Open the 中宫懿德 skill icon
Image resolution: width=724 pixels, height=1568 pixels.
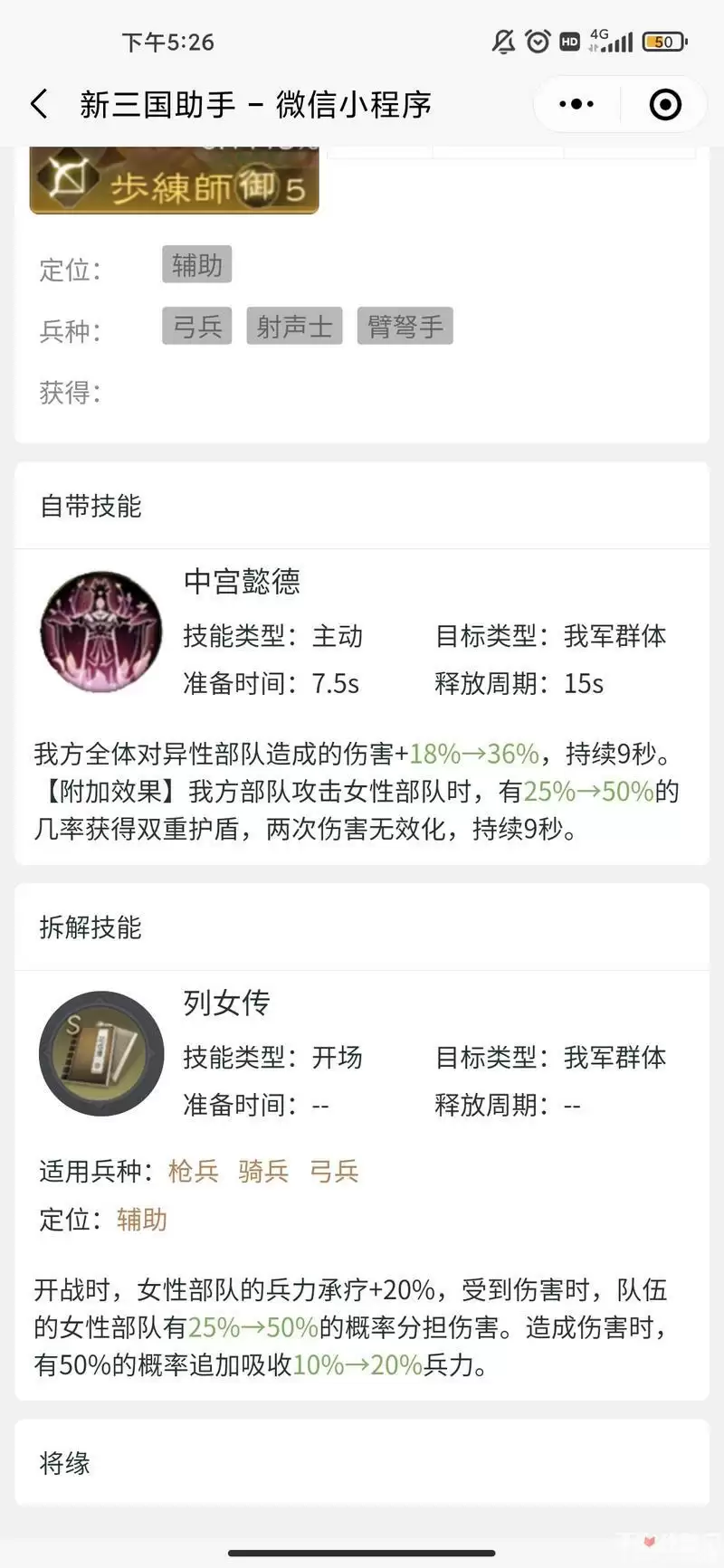coord(101,632)
